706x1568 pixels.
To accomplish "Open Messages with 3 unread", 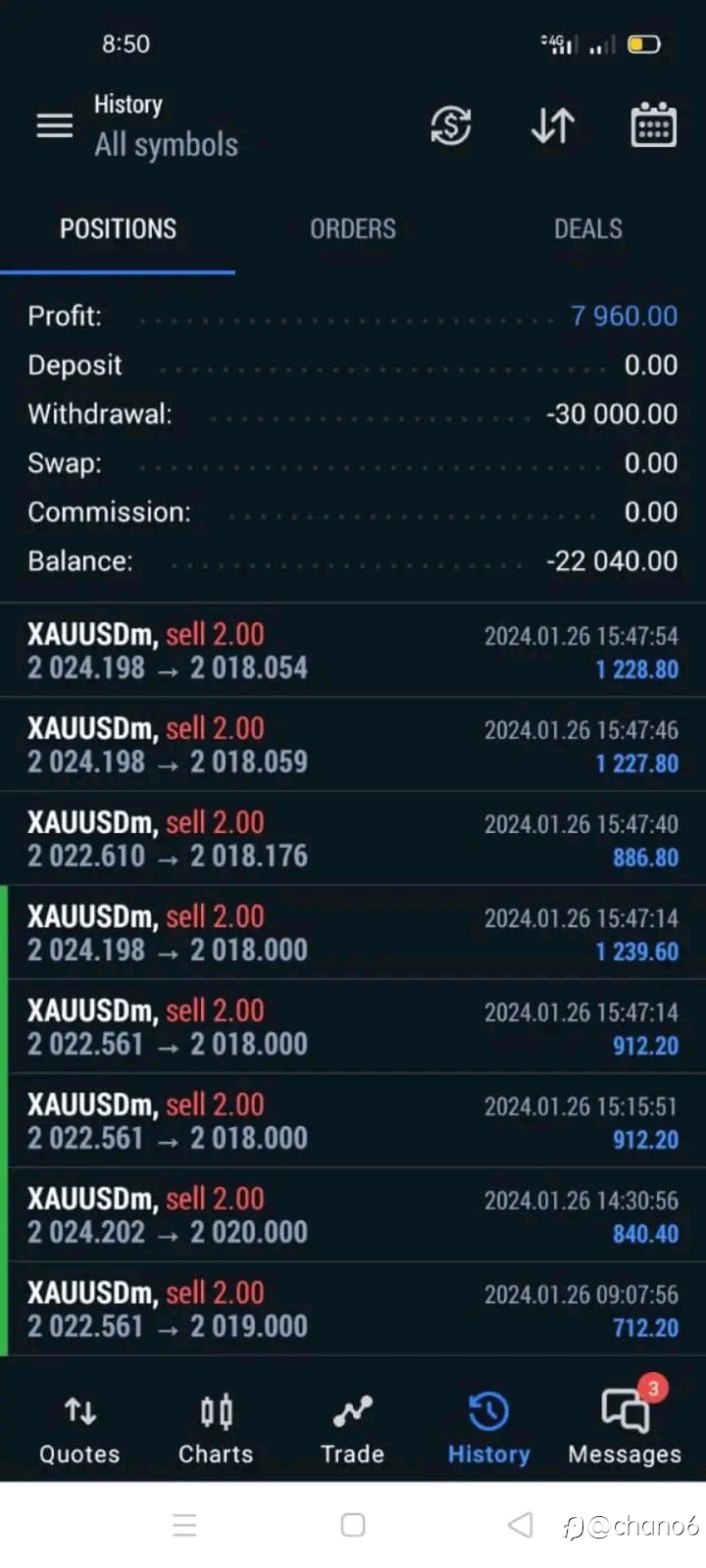I will pyautogui.click(x=625, y=1429).
